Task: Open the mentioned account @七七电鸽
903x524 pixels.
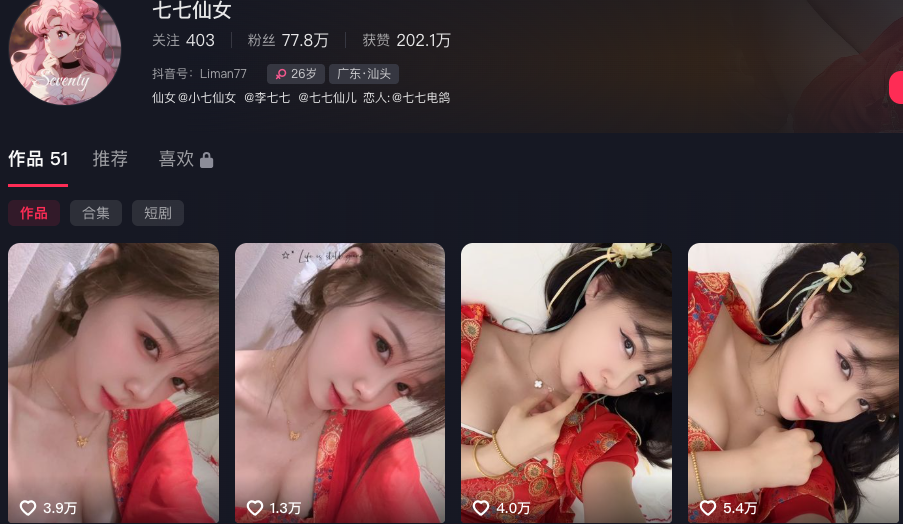Action: click(420, 98)
